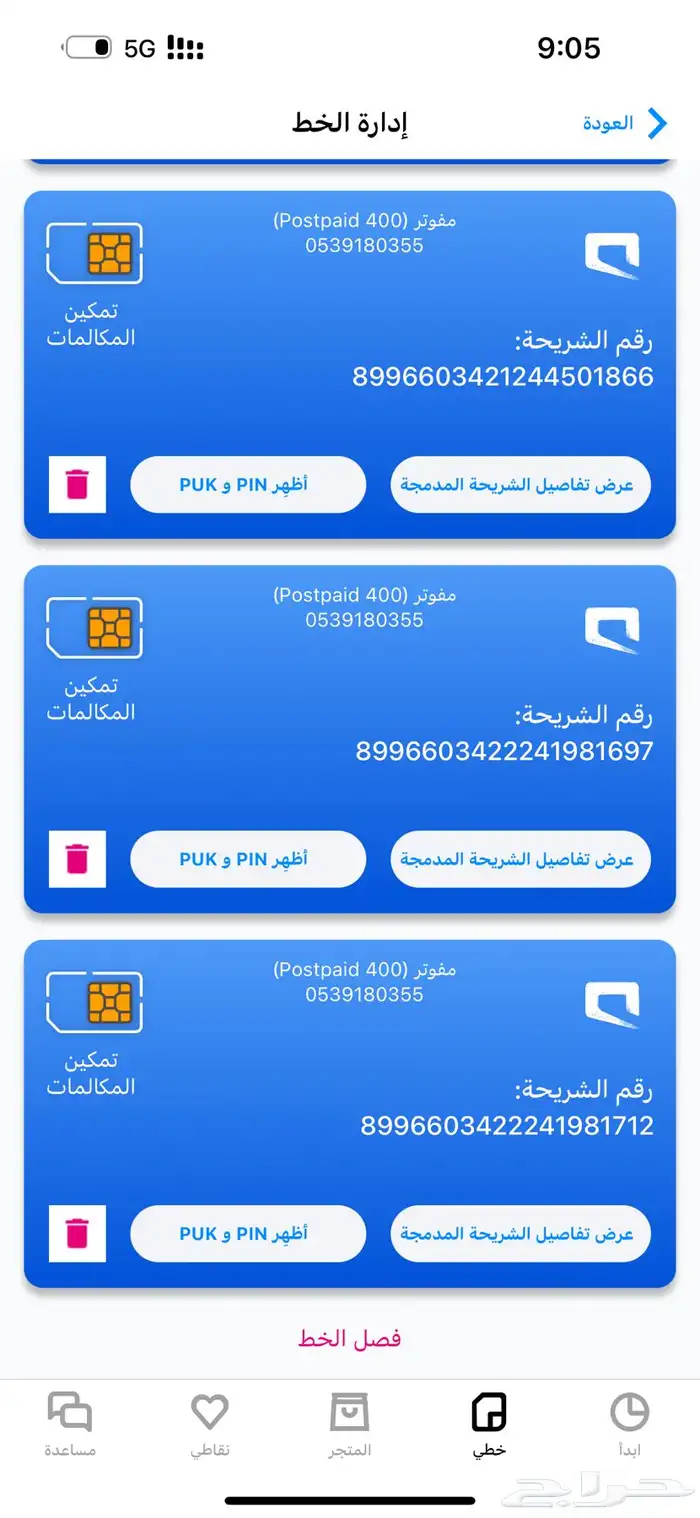Delete SIM ending in 981697
The image size is (700, 1518).
point(77,859)
